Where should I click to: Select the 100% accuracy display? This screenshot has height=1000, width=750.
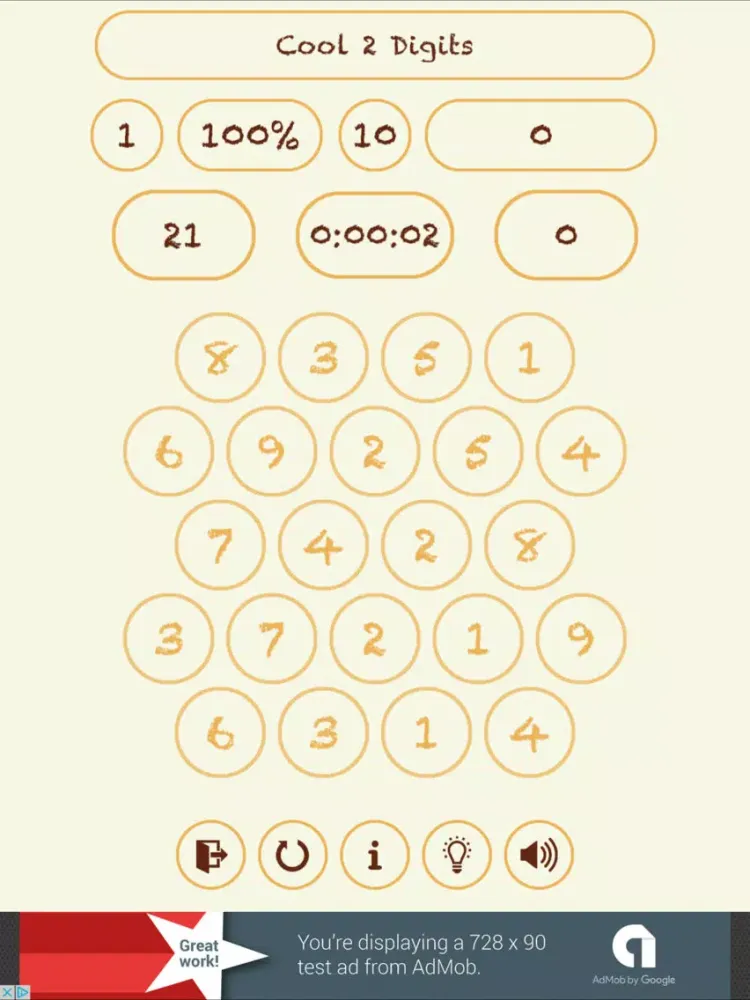click(x=249, y=135)
